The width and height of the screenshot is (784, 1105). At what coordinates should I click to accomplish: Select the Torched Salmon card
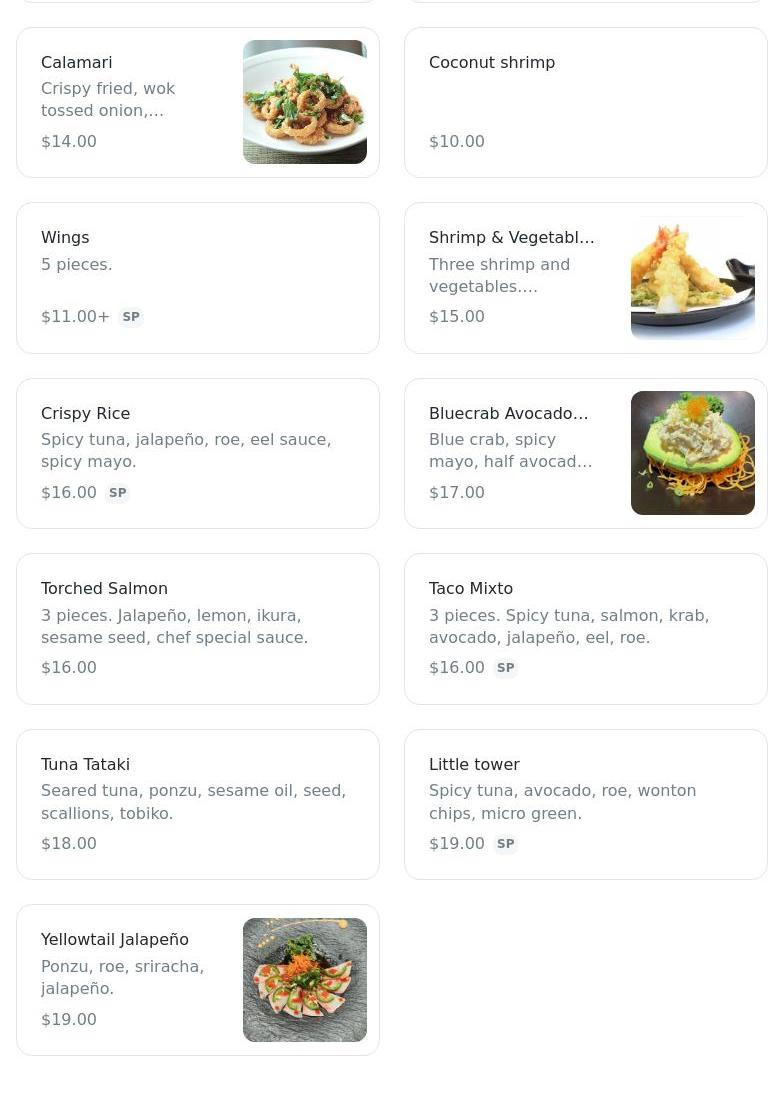pos(198,628)
